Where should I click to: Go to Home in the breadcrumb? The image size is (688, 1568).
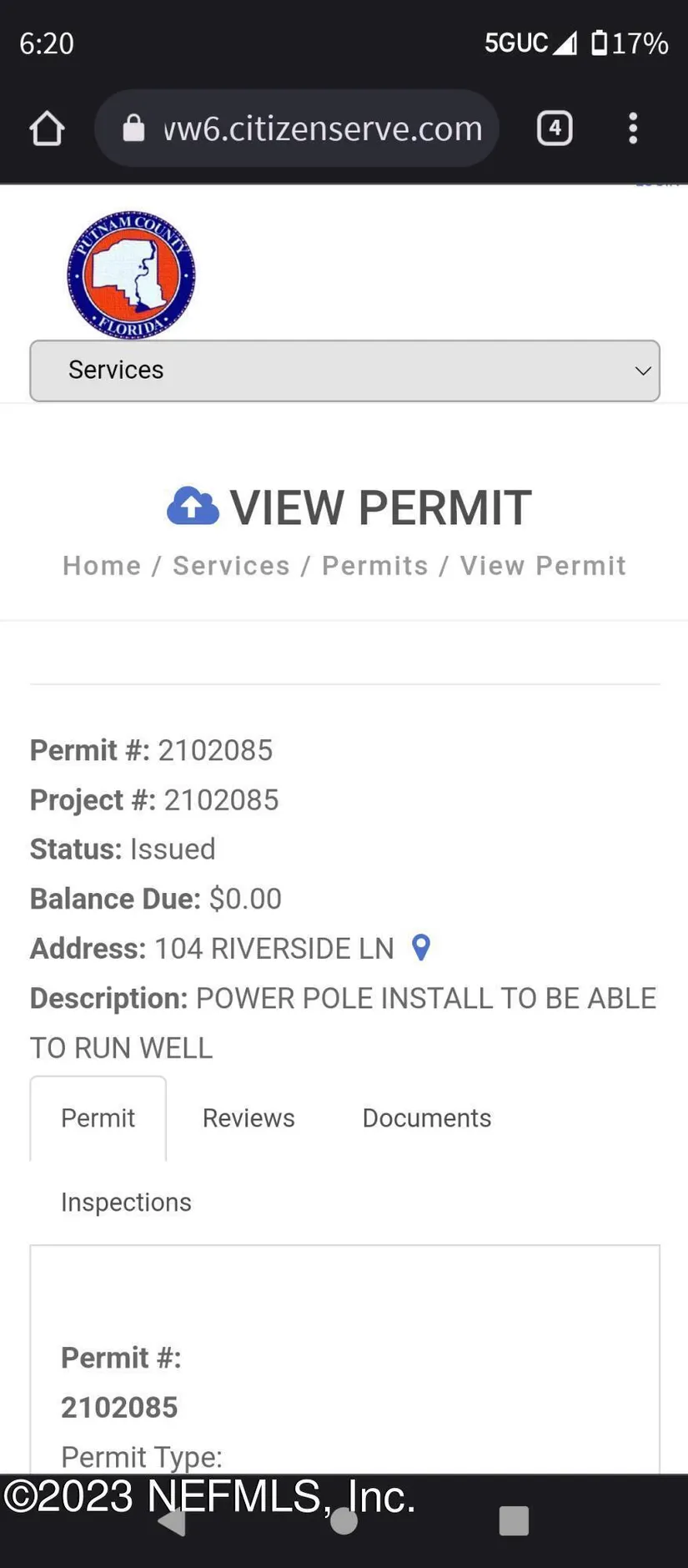click(x=102, y=566)
